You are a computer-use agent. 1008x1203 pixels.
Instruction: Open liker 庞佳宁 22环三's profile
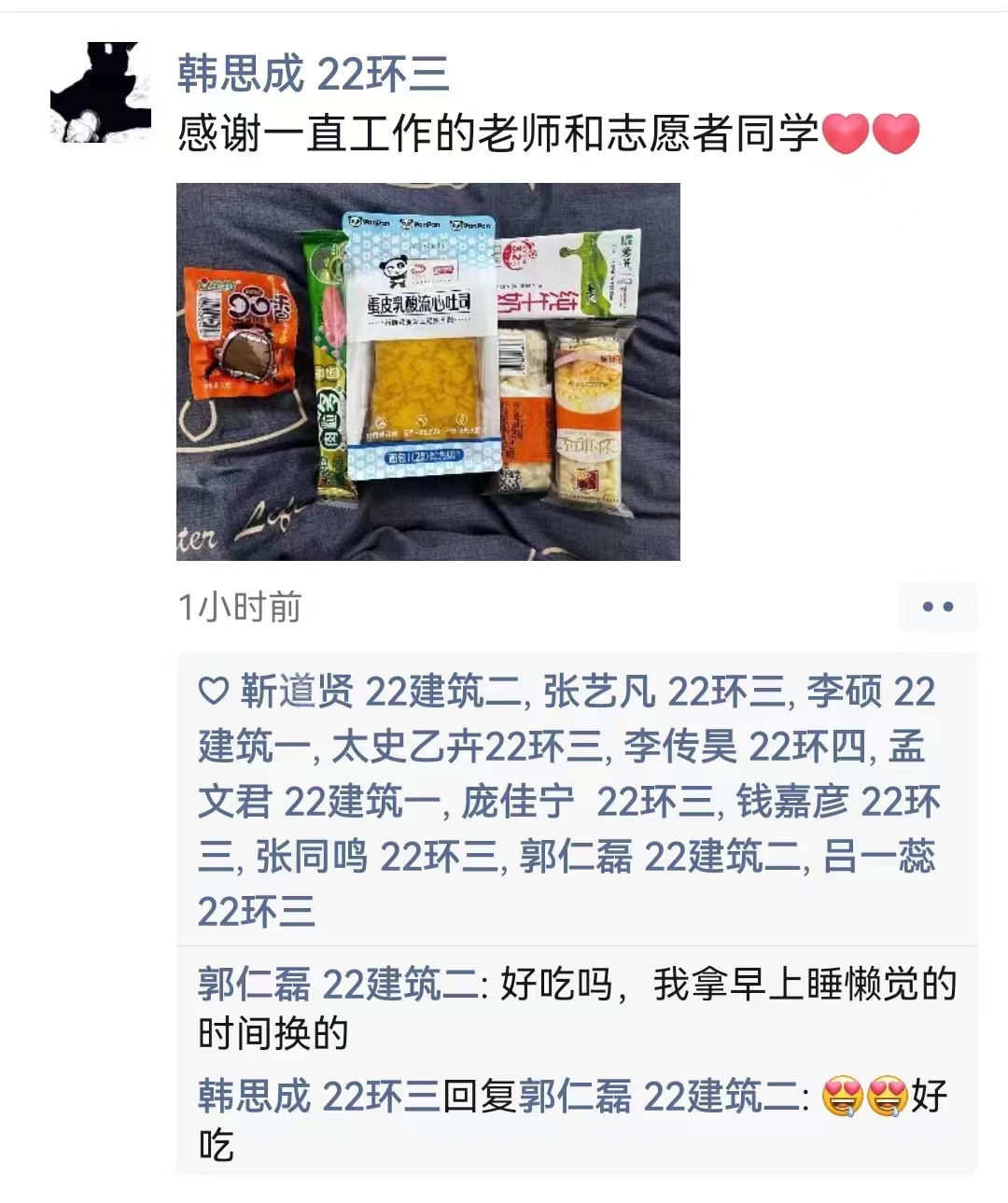(x=588, y=802)
